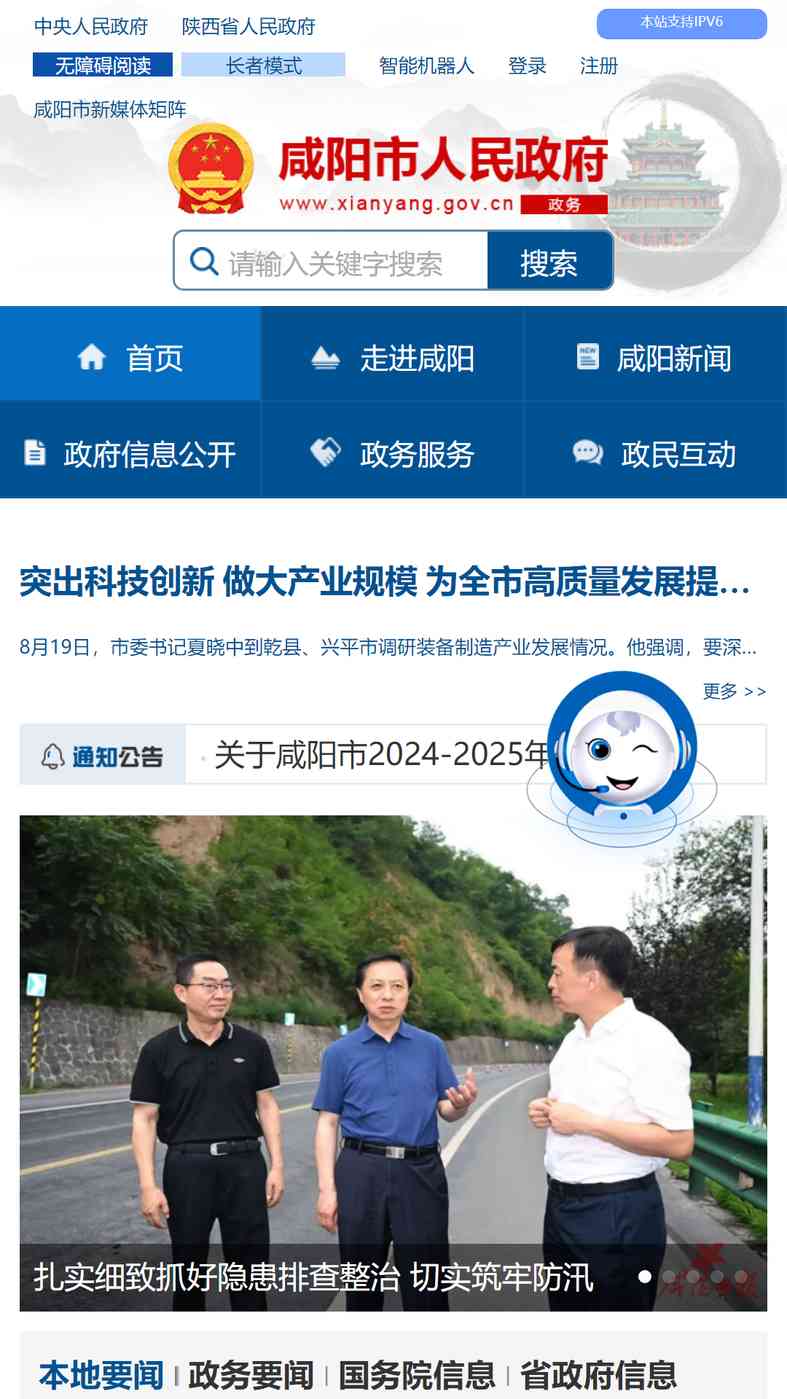This screenshot has width=787, height=1399.
Task: Tap 登录 to sign in
Action: (527, 66)
